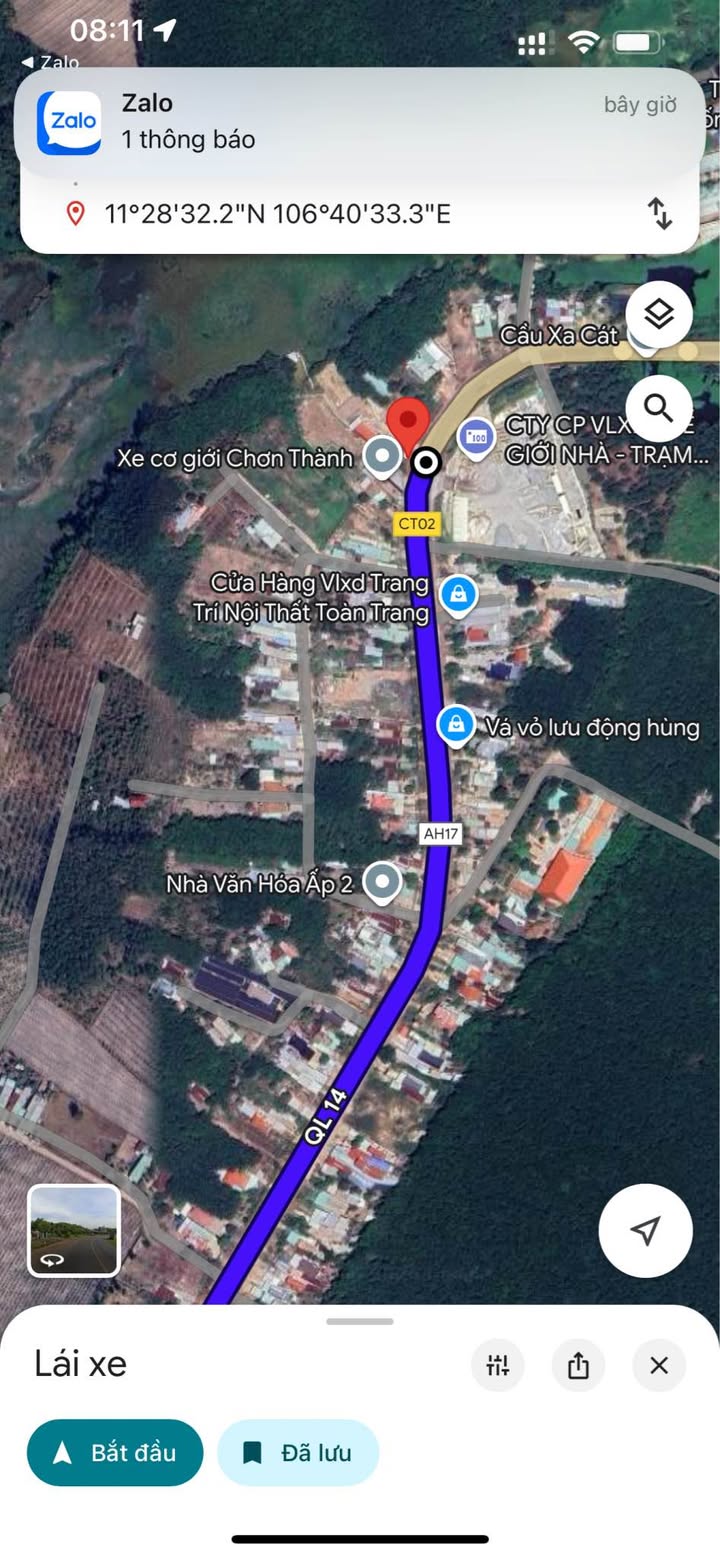Screen dimensions: 720x1557
Task: Search along the route
Action: click(x=658, y=407)
